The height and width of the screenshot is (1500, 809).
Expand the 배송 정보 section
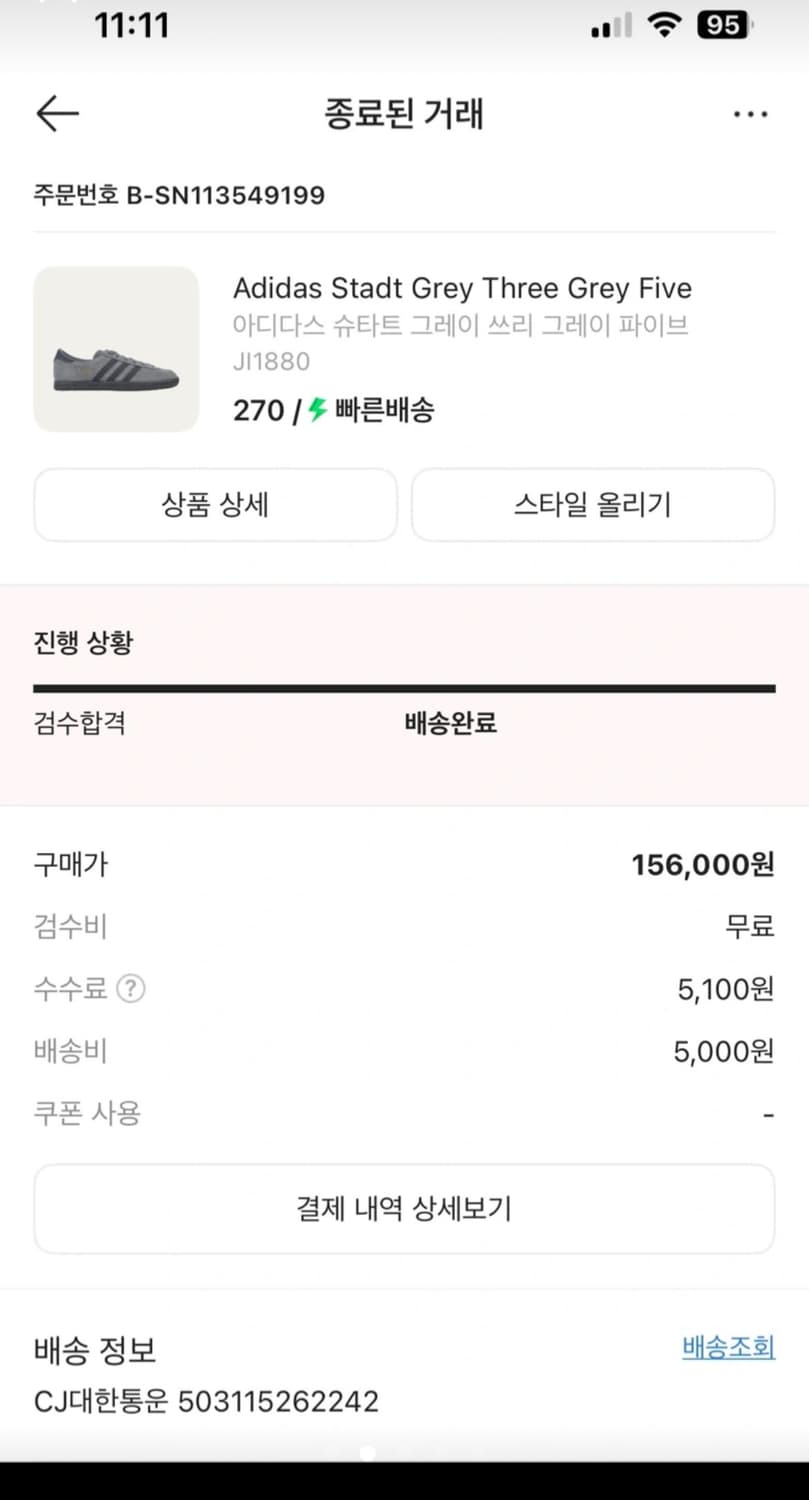pos(92,1350)
